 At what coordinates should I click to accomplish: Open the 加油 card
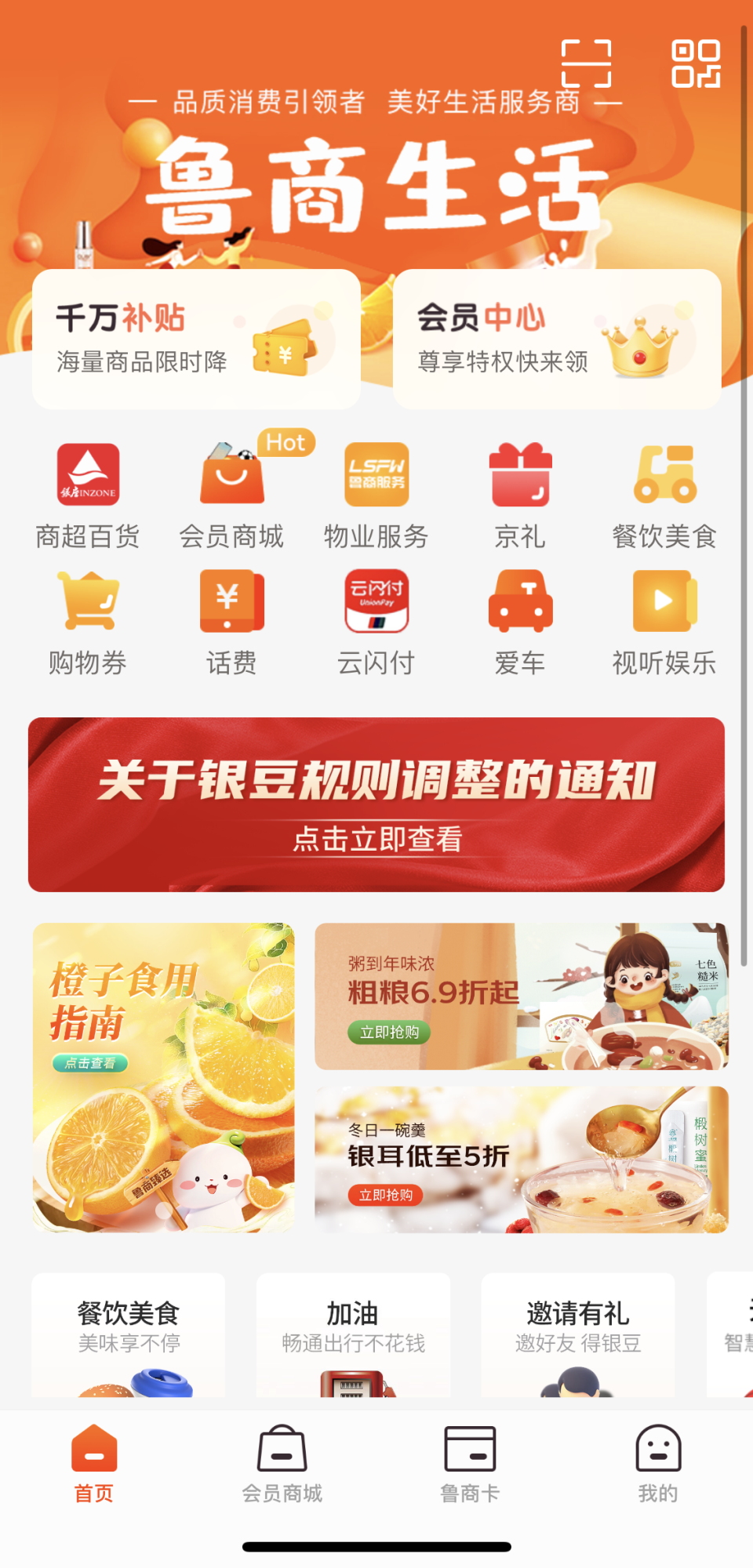pos(353,1334)
